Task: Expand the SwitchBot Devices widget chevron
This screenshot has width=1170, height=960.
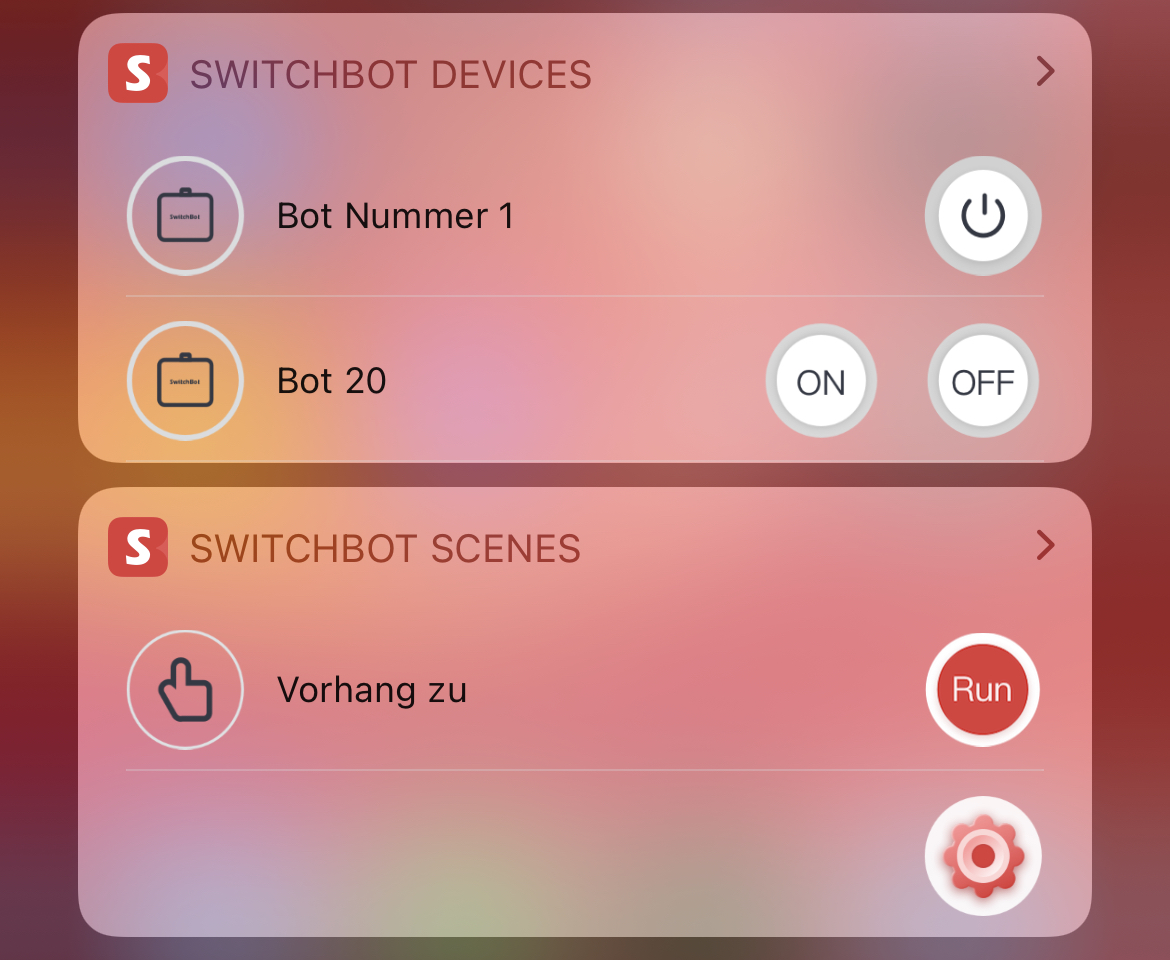Action: (x=1045, y=72)
